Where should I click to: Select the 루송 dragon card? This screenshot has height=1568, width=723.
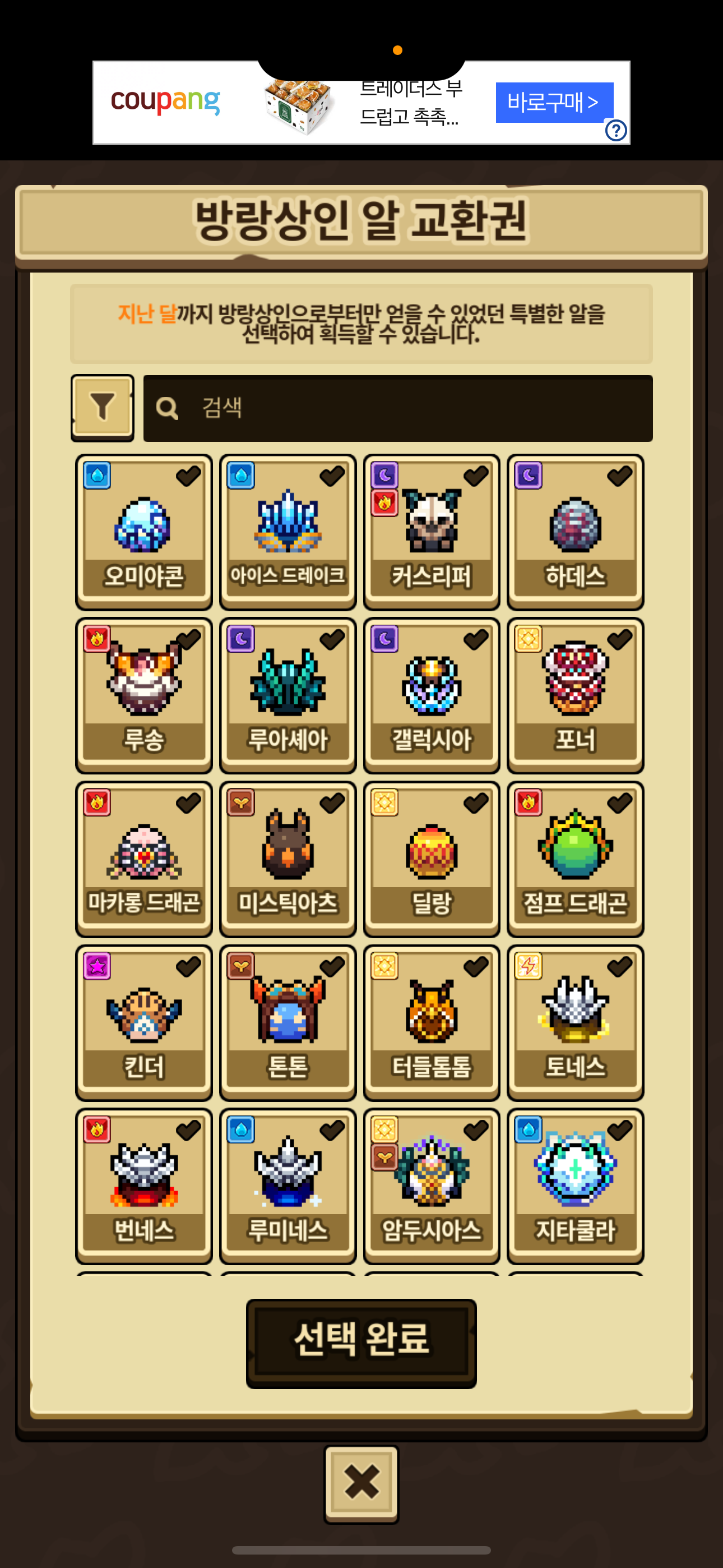click(x=143, y=696)
